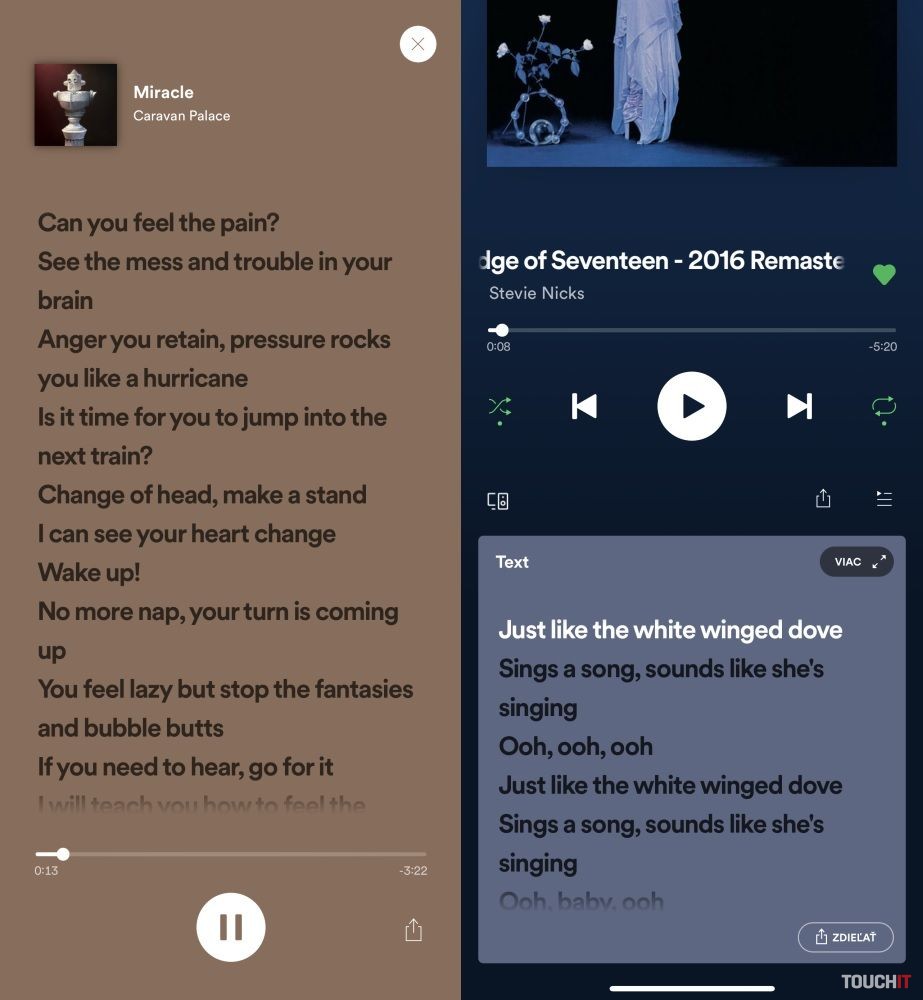The width and height of the screenshot is (923, 1000).
Task: Skip to the next track
Action: tap(799, 406)
